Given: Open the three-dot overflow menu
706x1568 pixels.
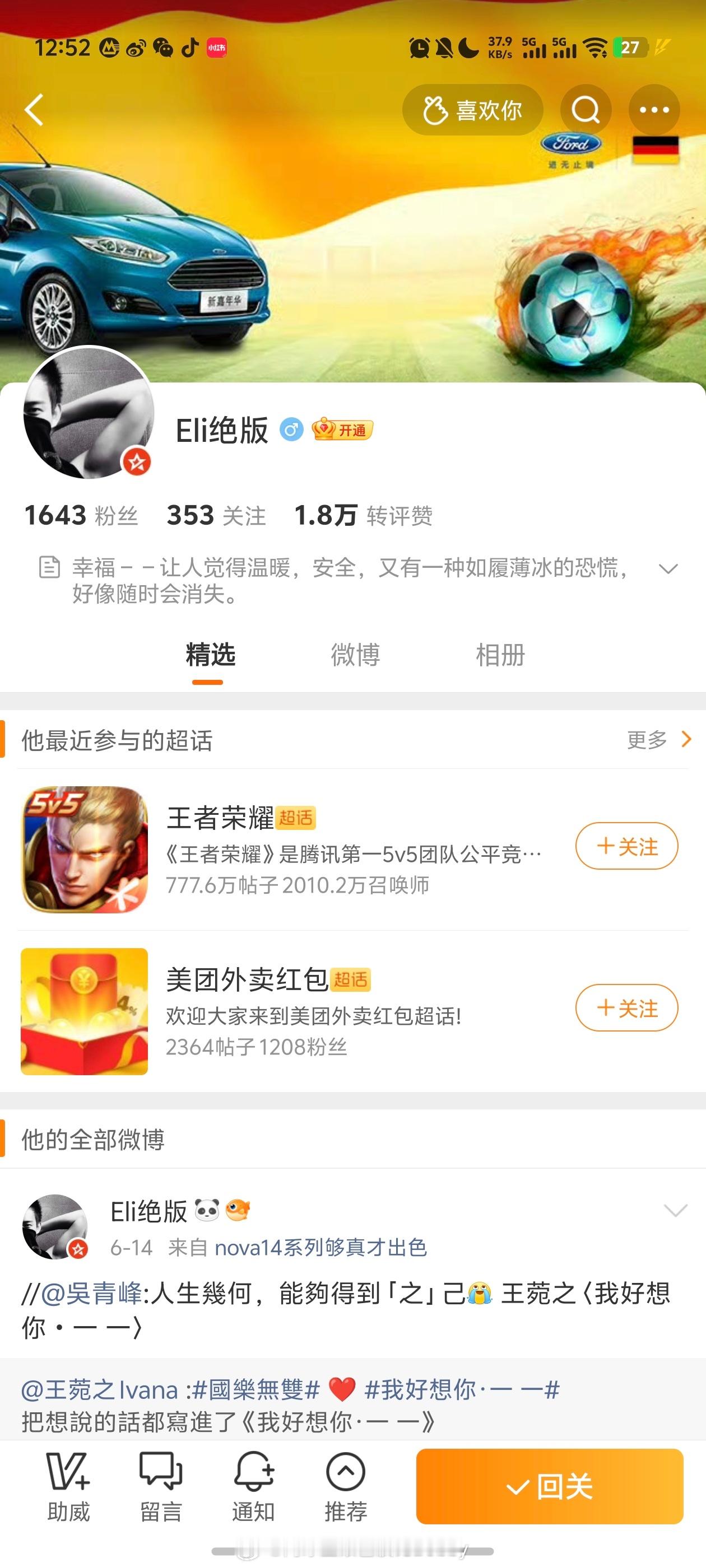Looking at the screenshot, I should coord(654,110).
